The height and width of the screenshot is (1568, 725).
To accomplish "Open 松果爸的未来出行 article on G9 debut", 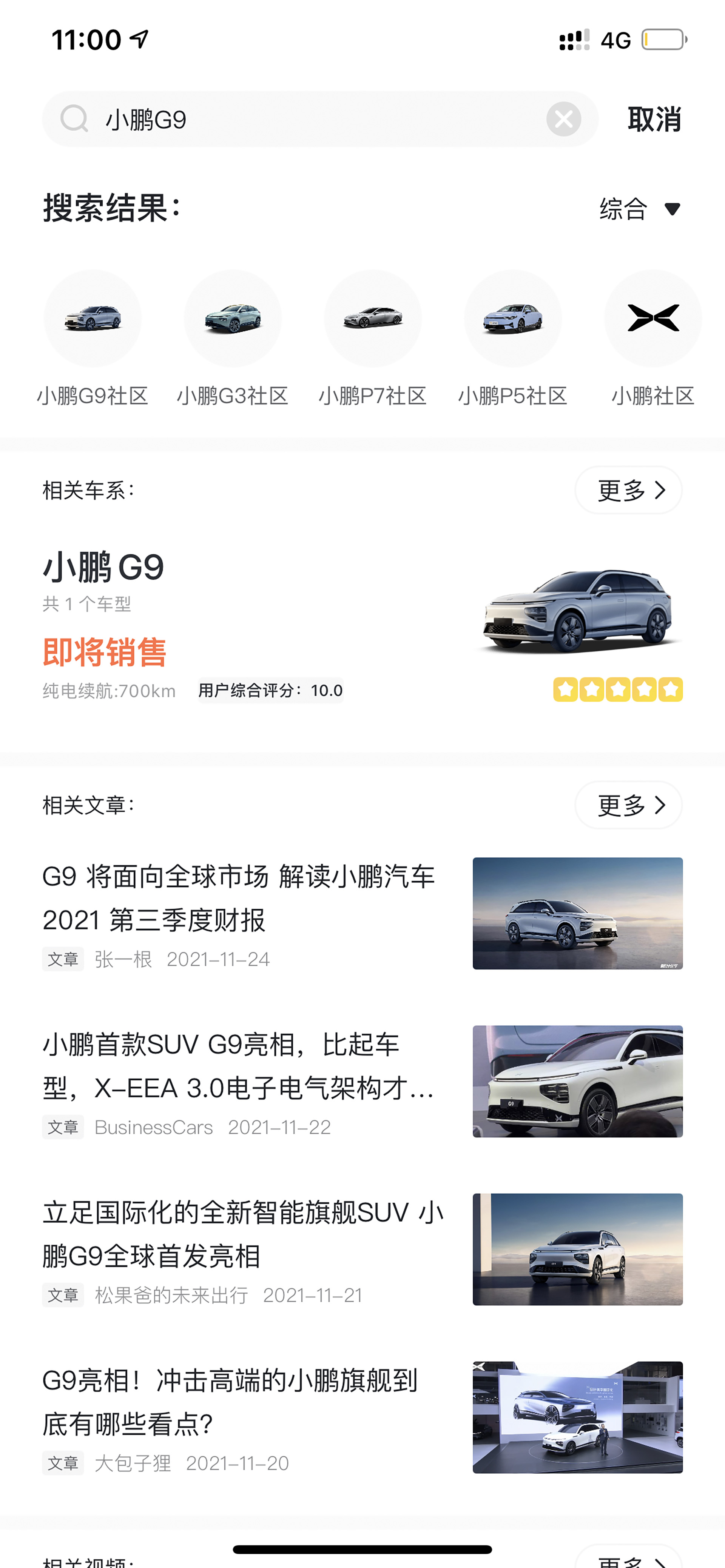I will pos(362,1249).
